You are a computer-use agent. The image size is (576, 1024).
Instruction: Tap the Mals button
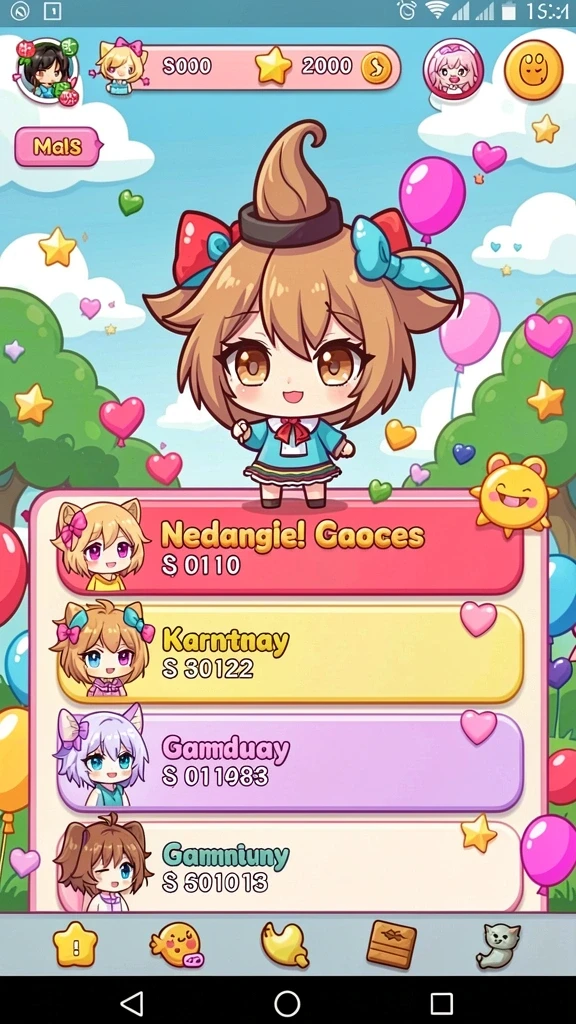[x=57, y=147]
